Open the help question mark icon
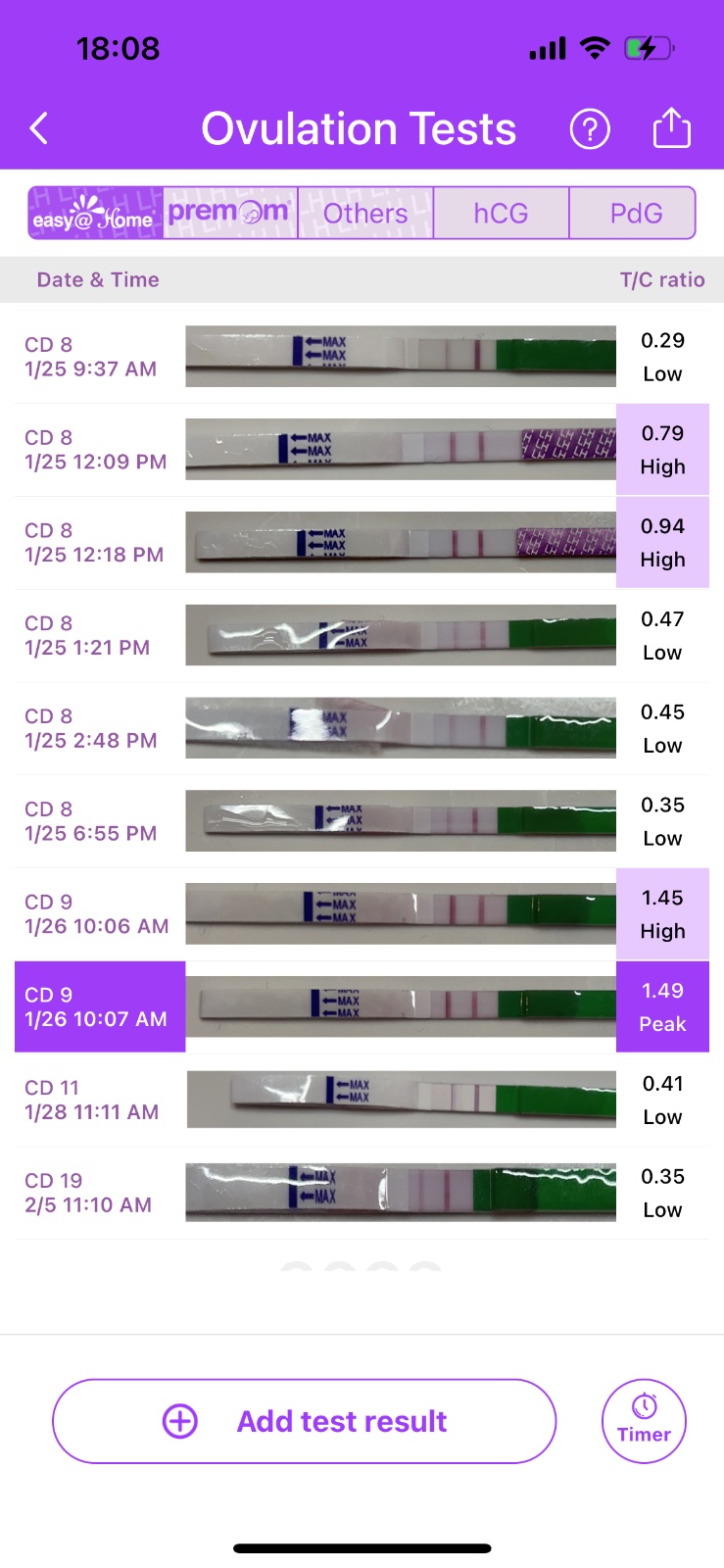This screenshot has width=724, height=1568. point(590,128)
